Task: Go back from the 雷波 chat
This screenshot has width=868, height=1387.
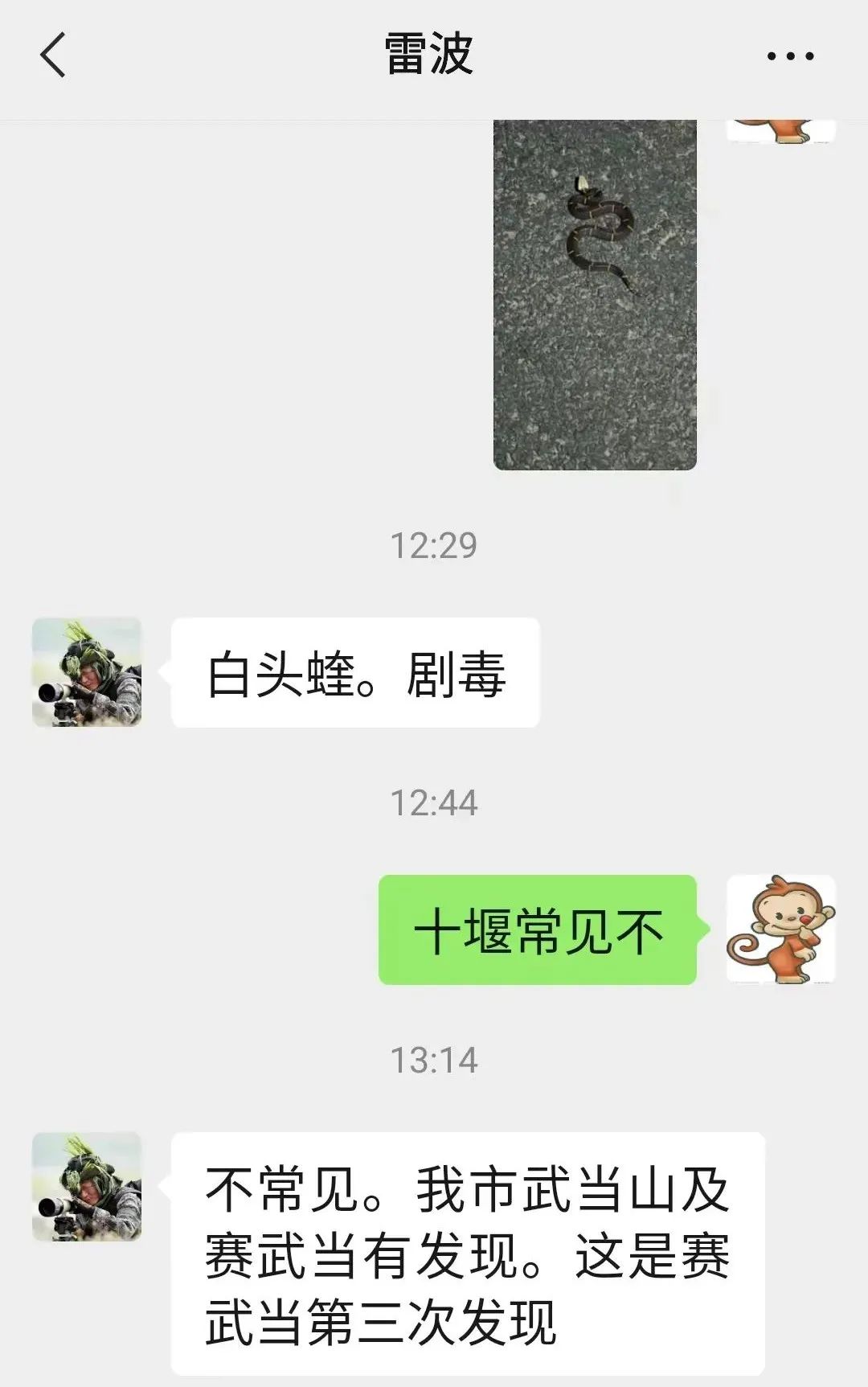Action: coord(52,55)
